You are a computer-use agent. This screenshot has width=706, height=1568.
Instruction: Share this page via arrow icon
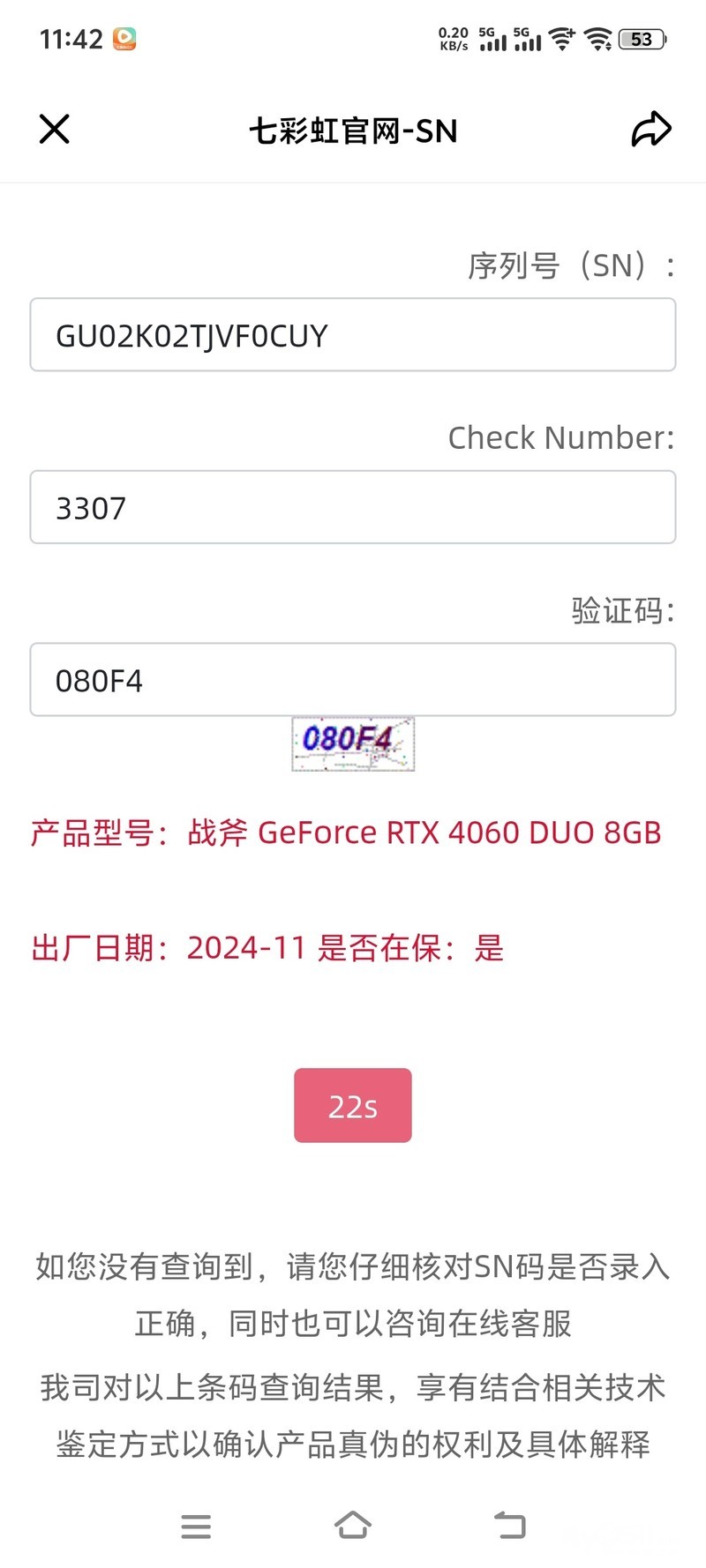[651, 129]
